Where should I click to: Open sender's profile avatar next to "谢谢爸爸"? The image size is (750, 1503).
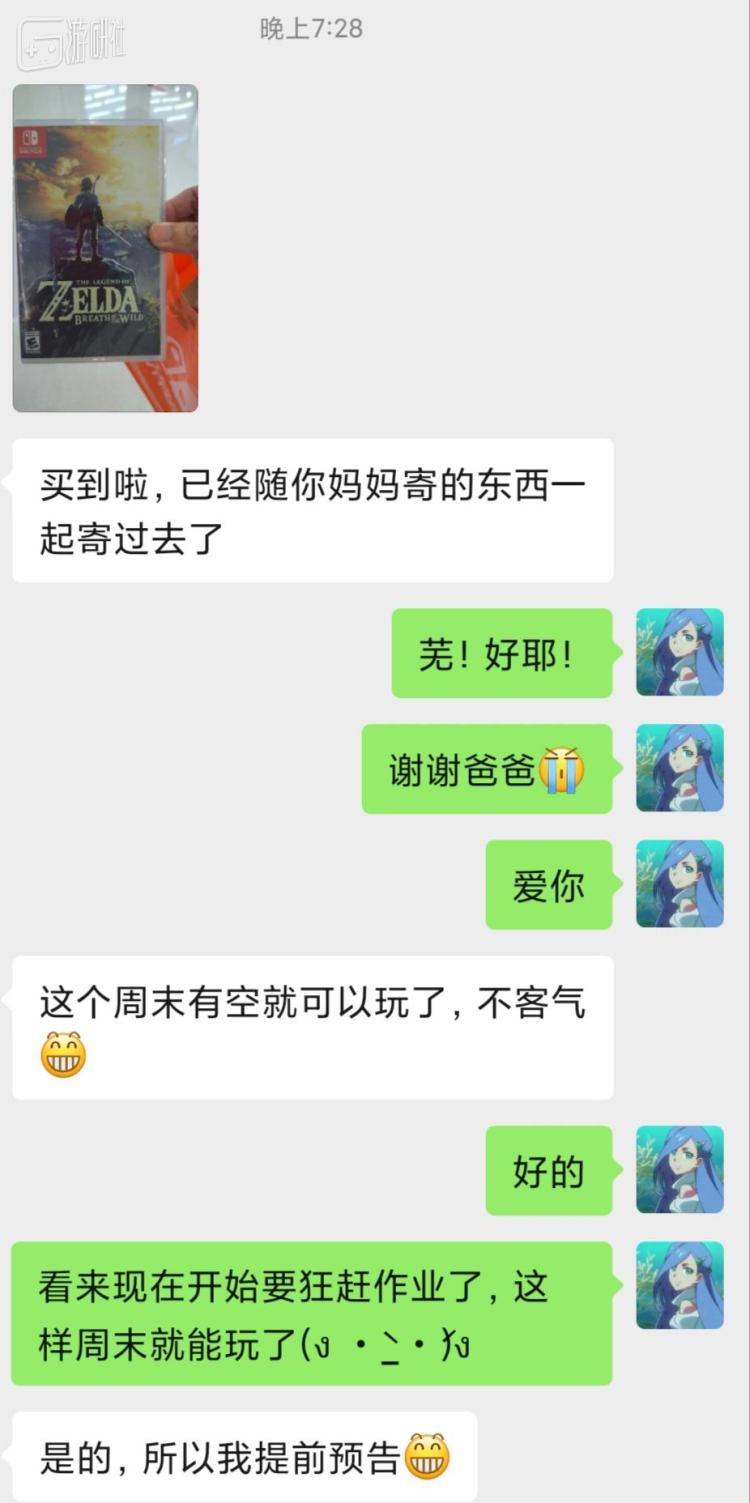click(x=680, y=768)
